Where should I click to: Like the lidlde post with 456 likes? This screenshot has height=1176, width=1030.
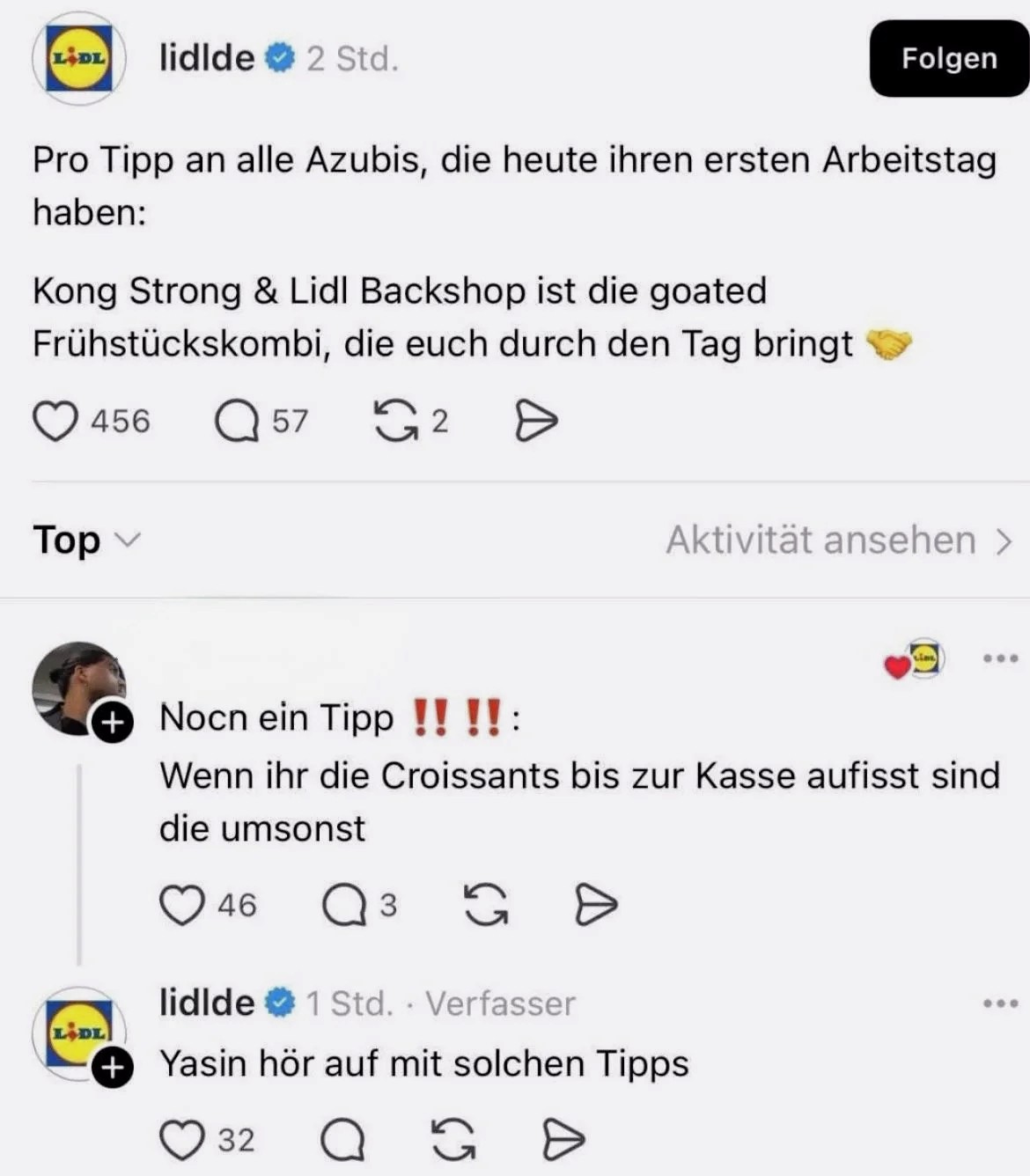point(55,421)
